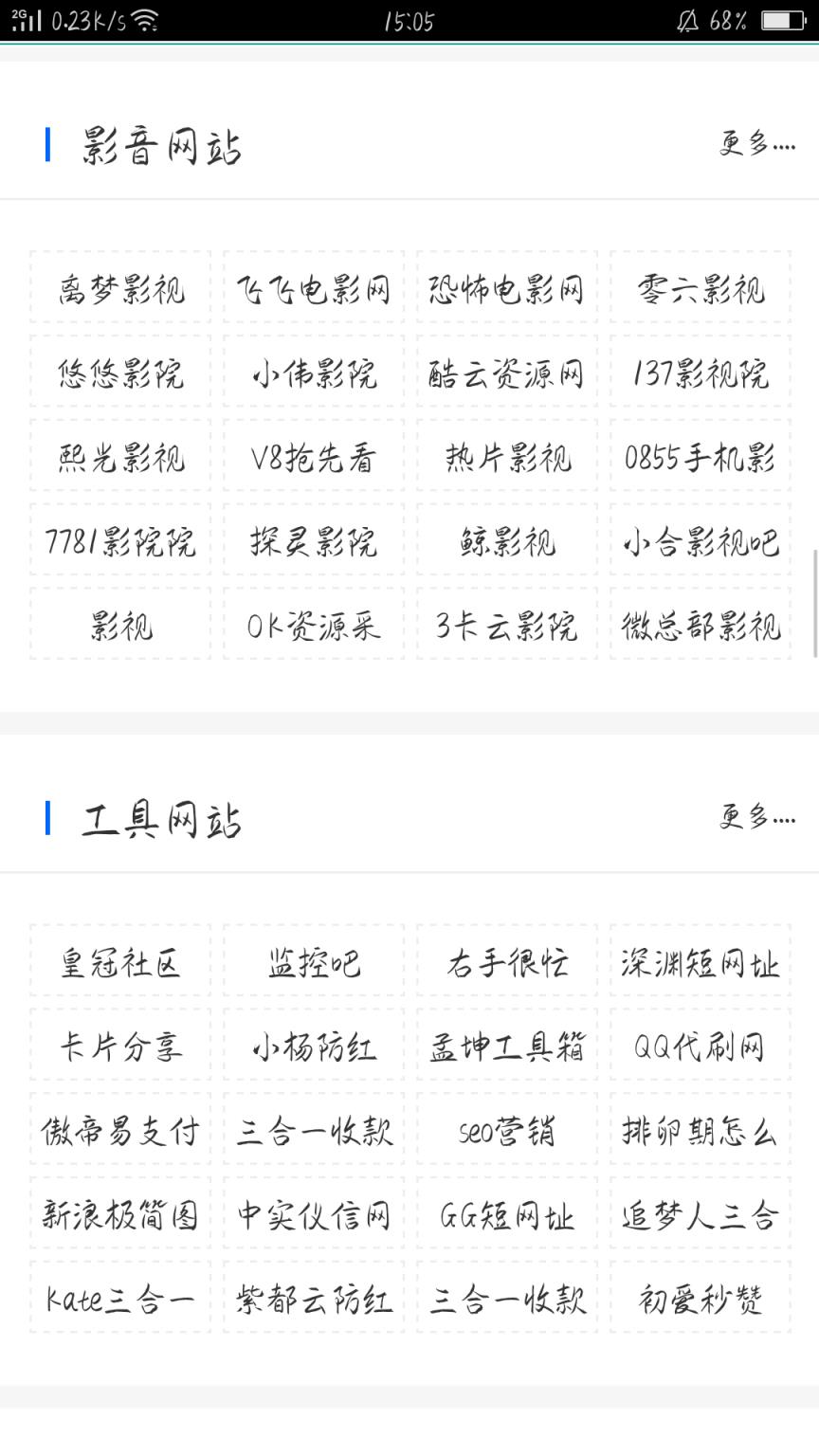Select the GG短网址 tool

(x=506, y=1214)
